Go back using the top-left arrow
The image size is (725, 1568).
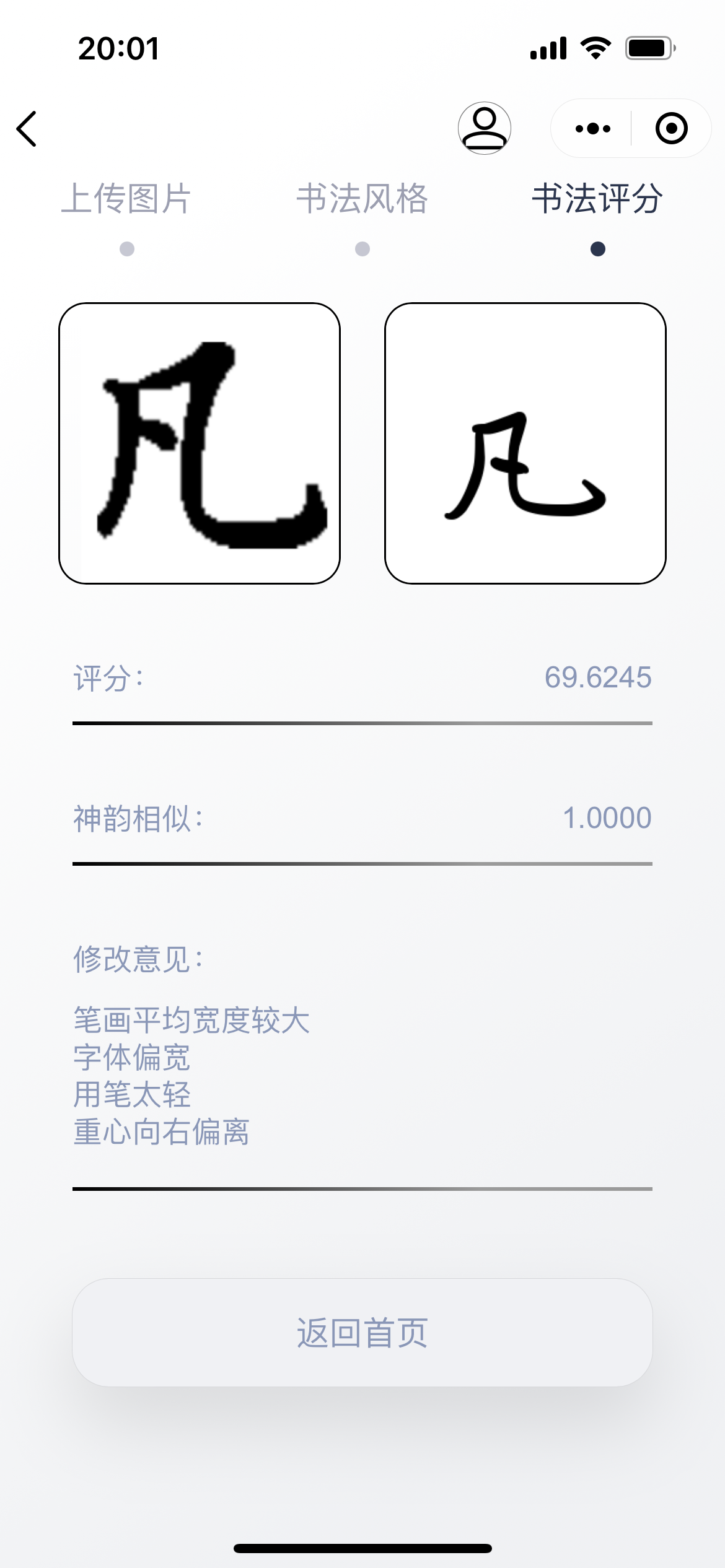pyautogui.click(x=27, y=129)
